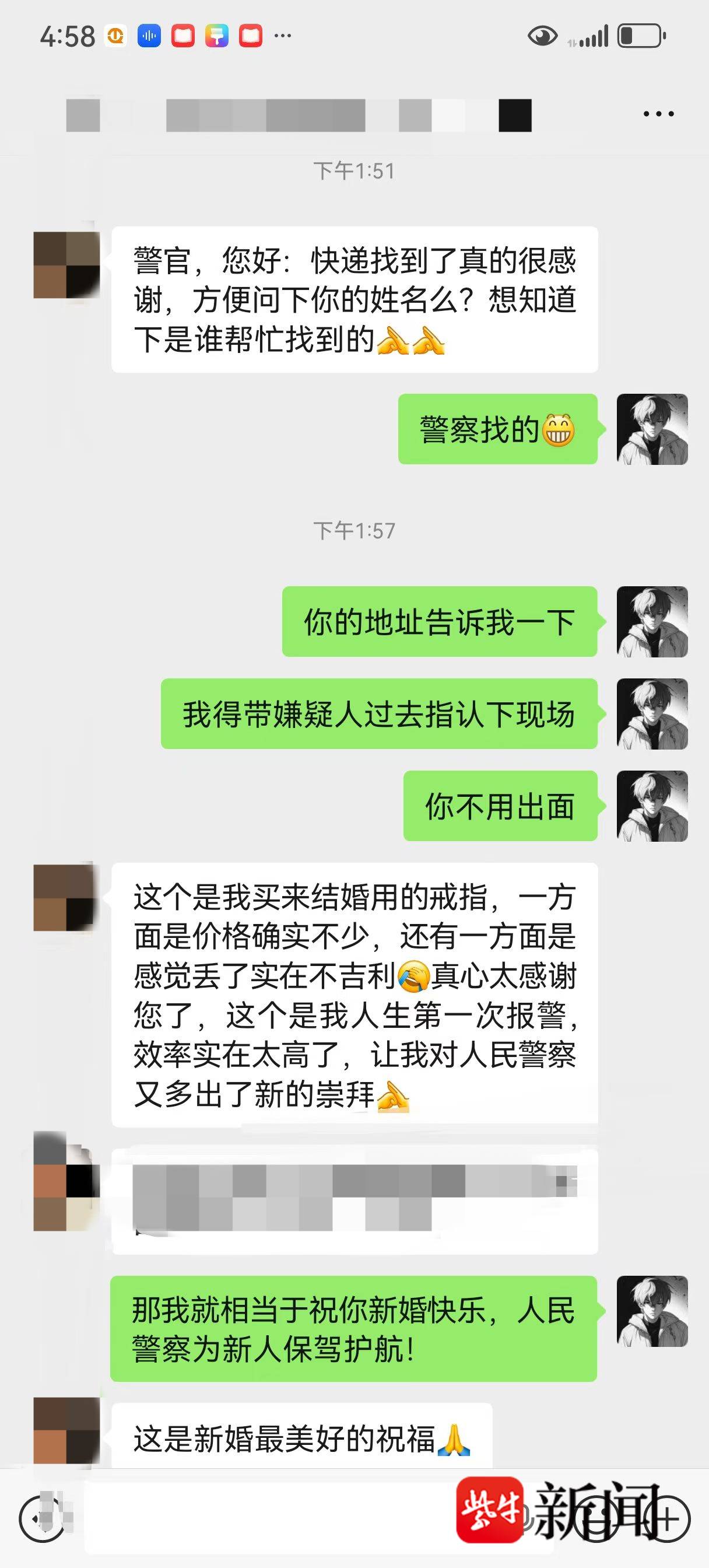
Task: Open contact avatar beside 这是新婚最美好的祝福 message
Action: (x=66, y=1430)
